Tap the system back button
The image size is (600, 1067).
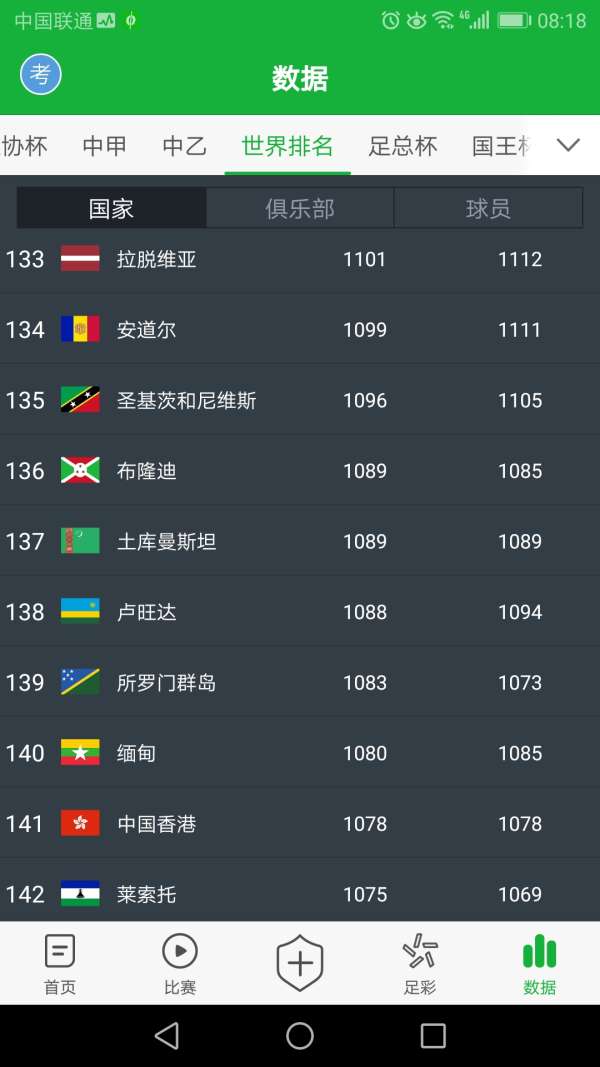pyautogui.click(x=167, y=1035)
